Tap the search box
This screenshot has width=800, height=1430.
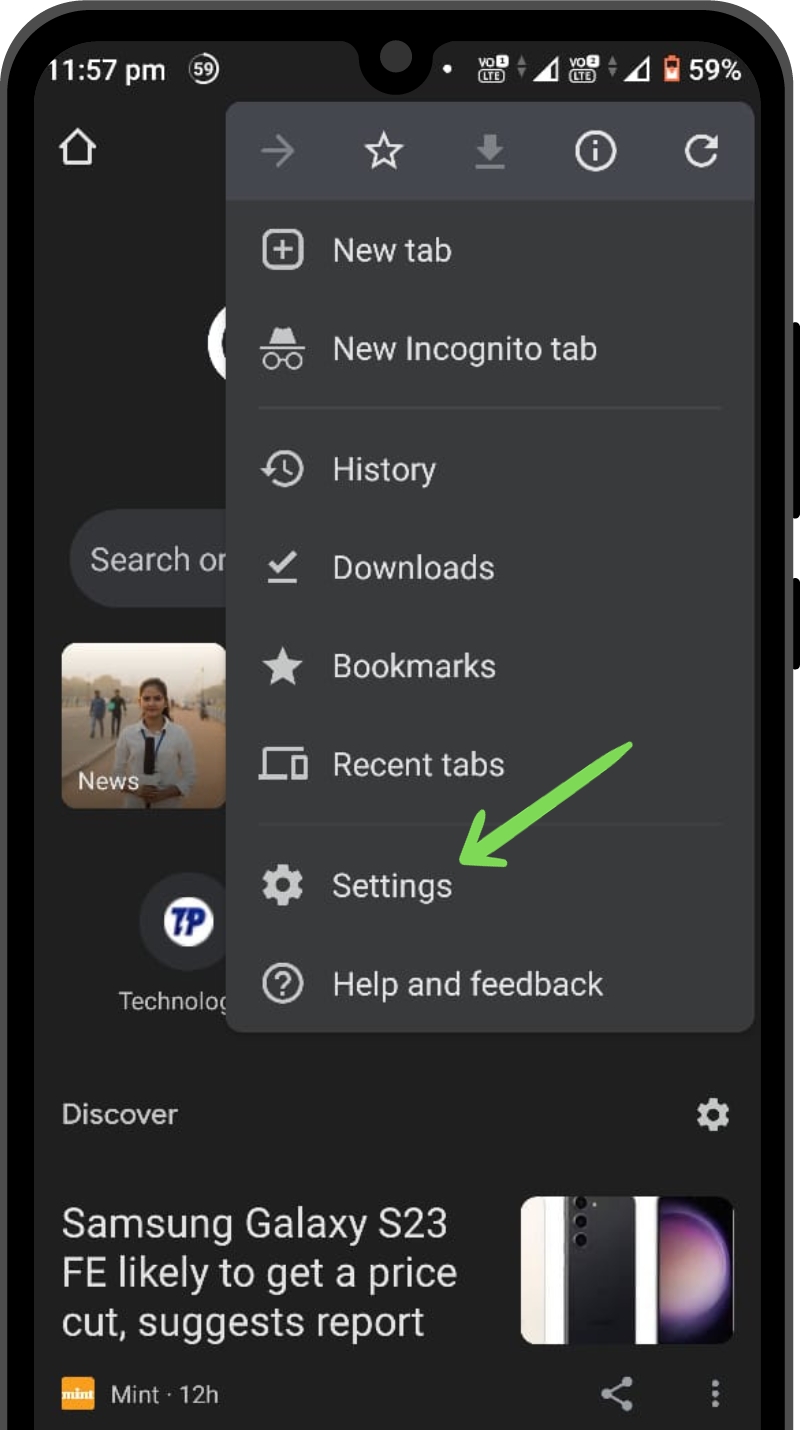[x=148, y=558]
